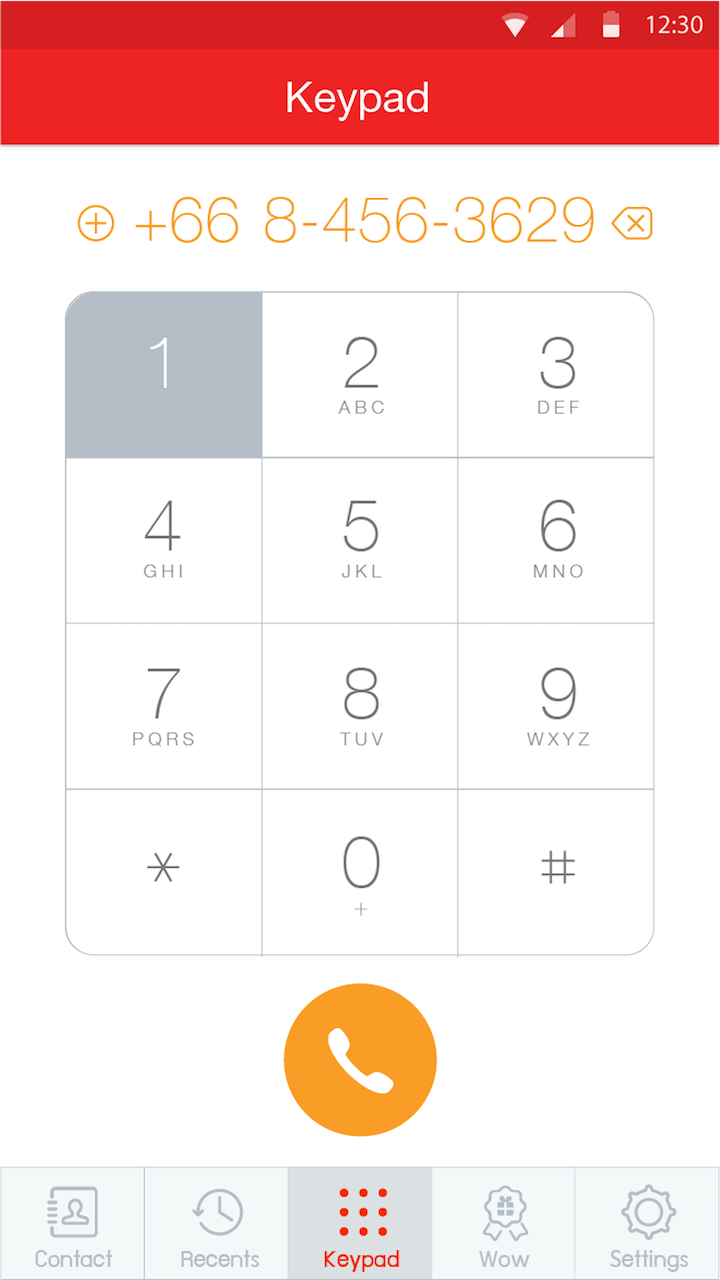The width and height of the screenshot is (720, 1280).
Task: Tap the 3 DEF key
Action: pos(557,375)
